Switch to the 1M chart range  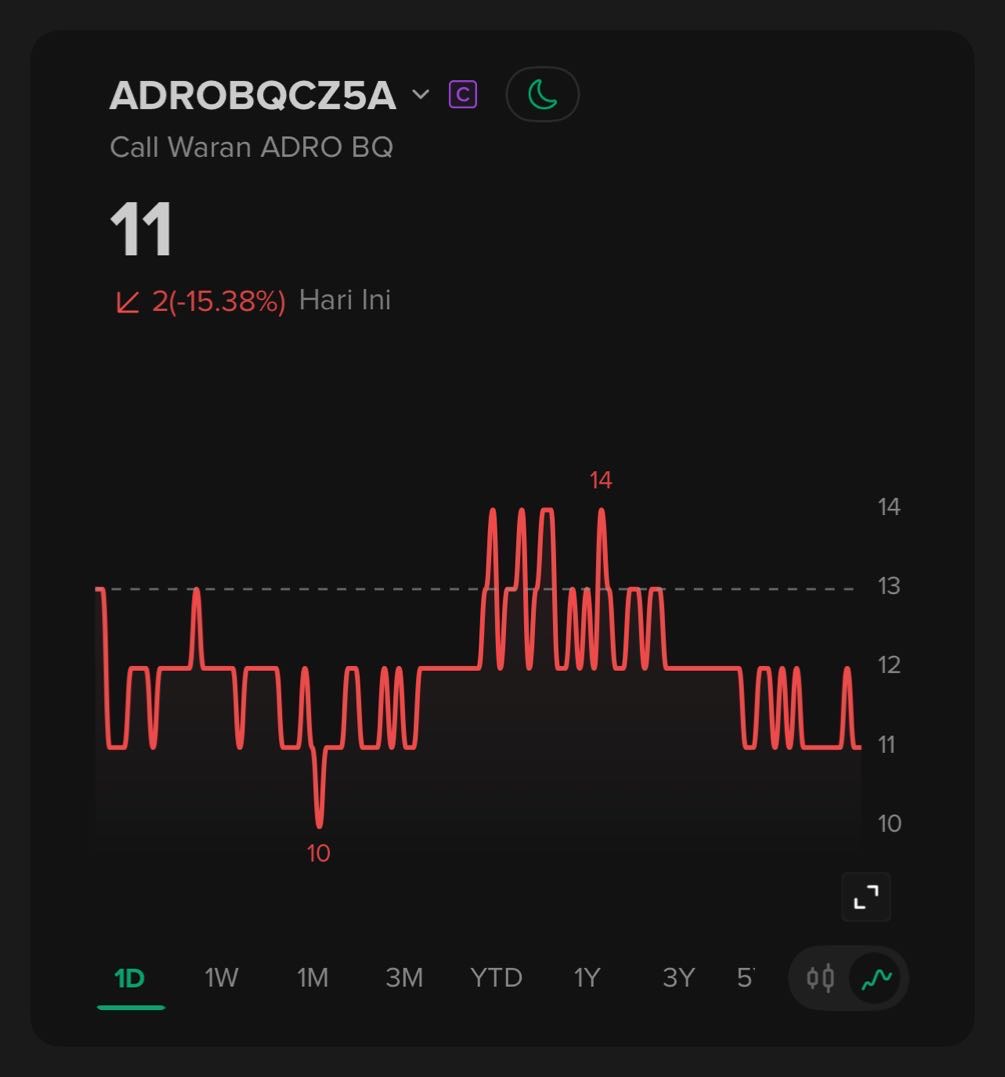click(313, 978)
